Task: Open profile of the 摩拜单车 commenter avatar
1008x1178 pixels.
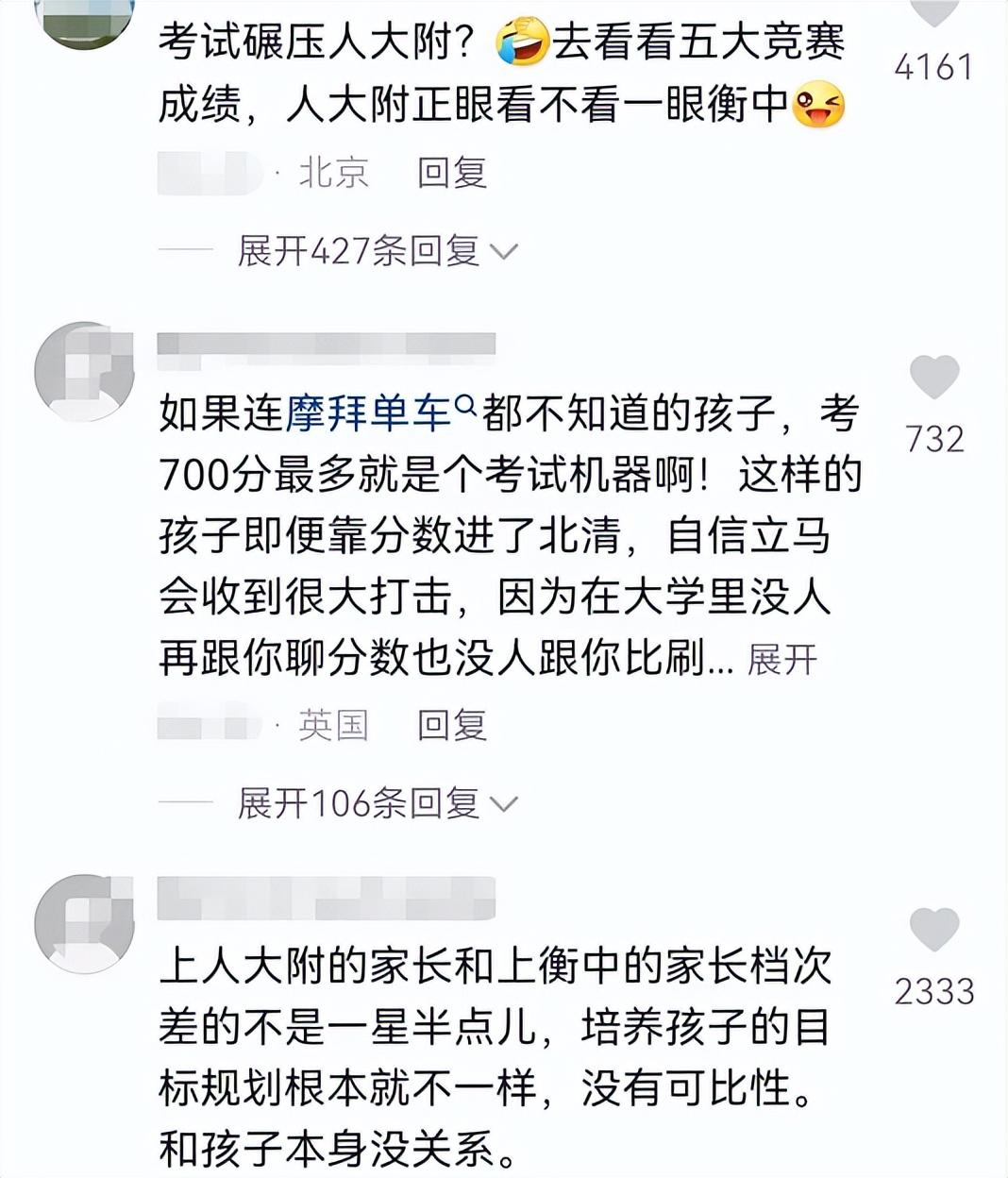Action: pos(84,372)
